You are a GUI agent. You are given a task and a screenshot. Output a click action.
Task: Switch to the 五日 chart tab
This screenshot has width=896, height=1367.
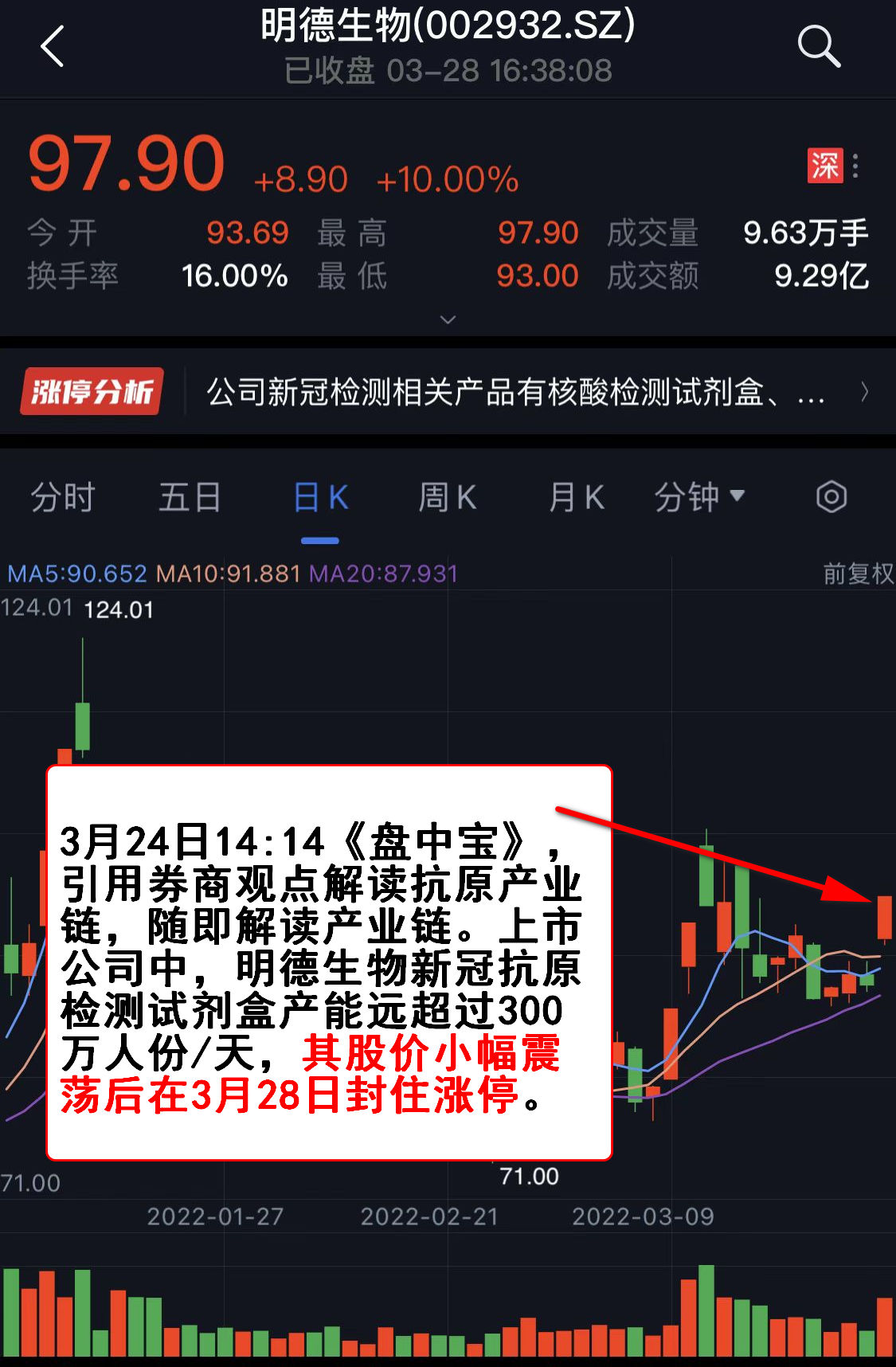[x=190, y=498]
